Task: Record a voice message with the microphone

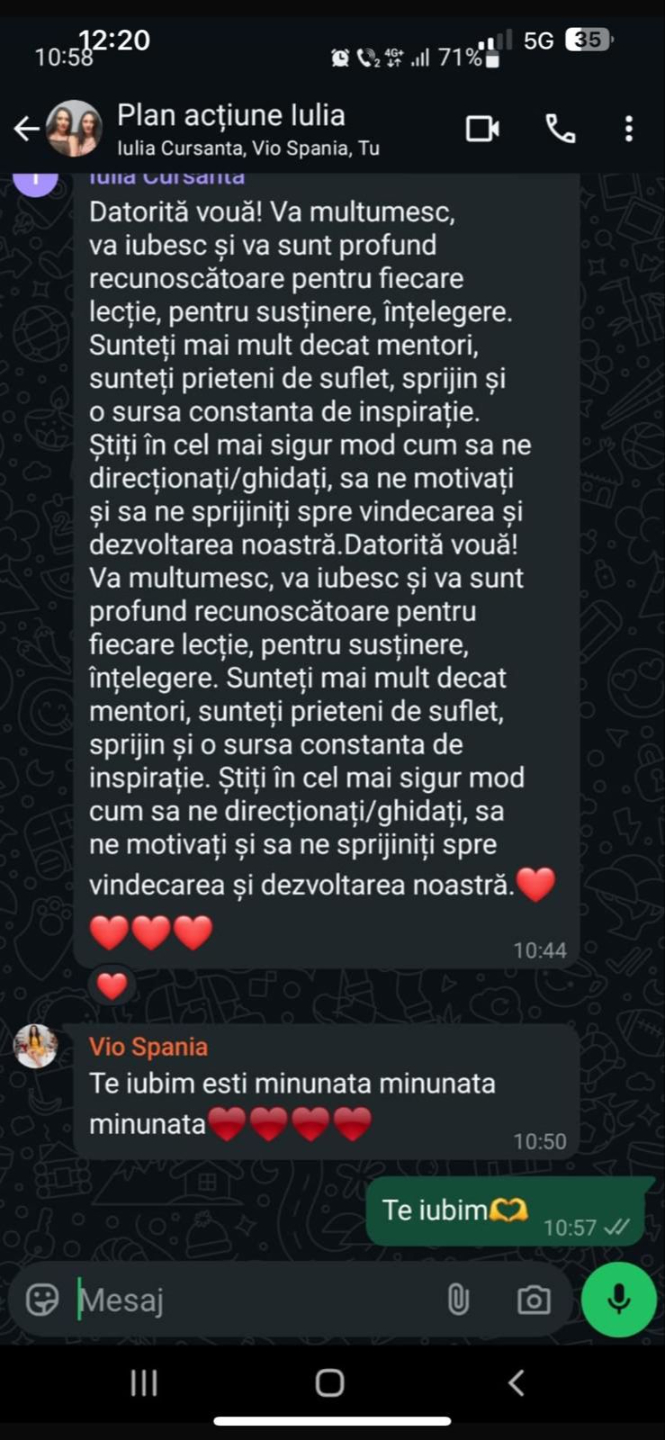Action: tap(619, 1299)
